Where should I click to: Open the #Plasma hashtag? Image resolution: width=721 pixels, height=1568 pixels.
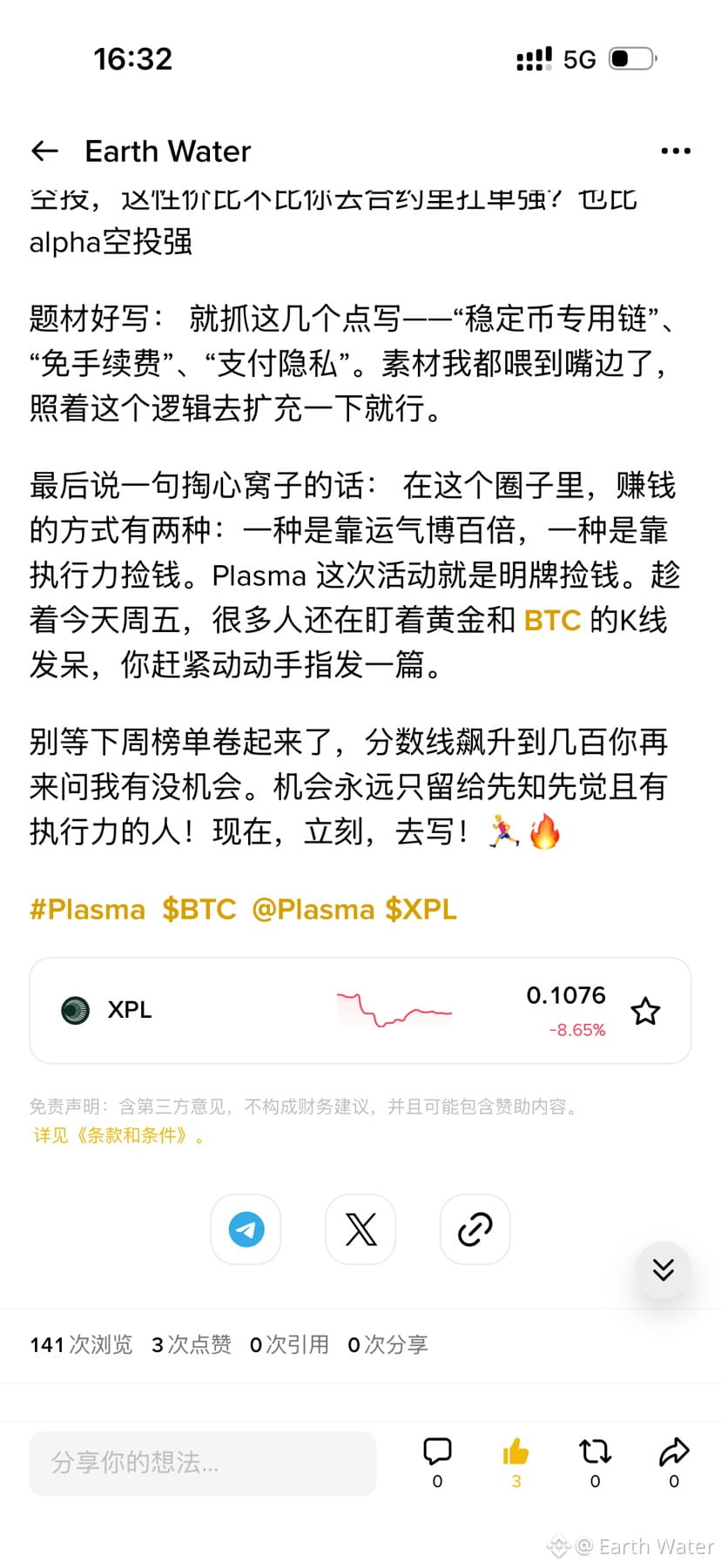(87, 910)
